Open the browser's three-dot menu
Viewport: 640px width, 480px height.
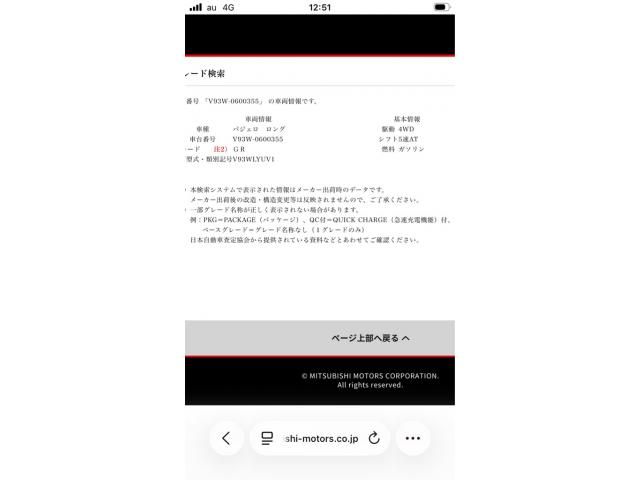pos(412,438)
